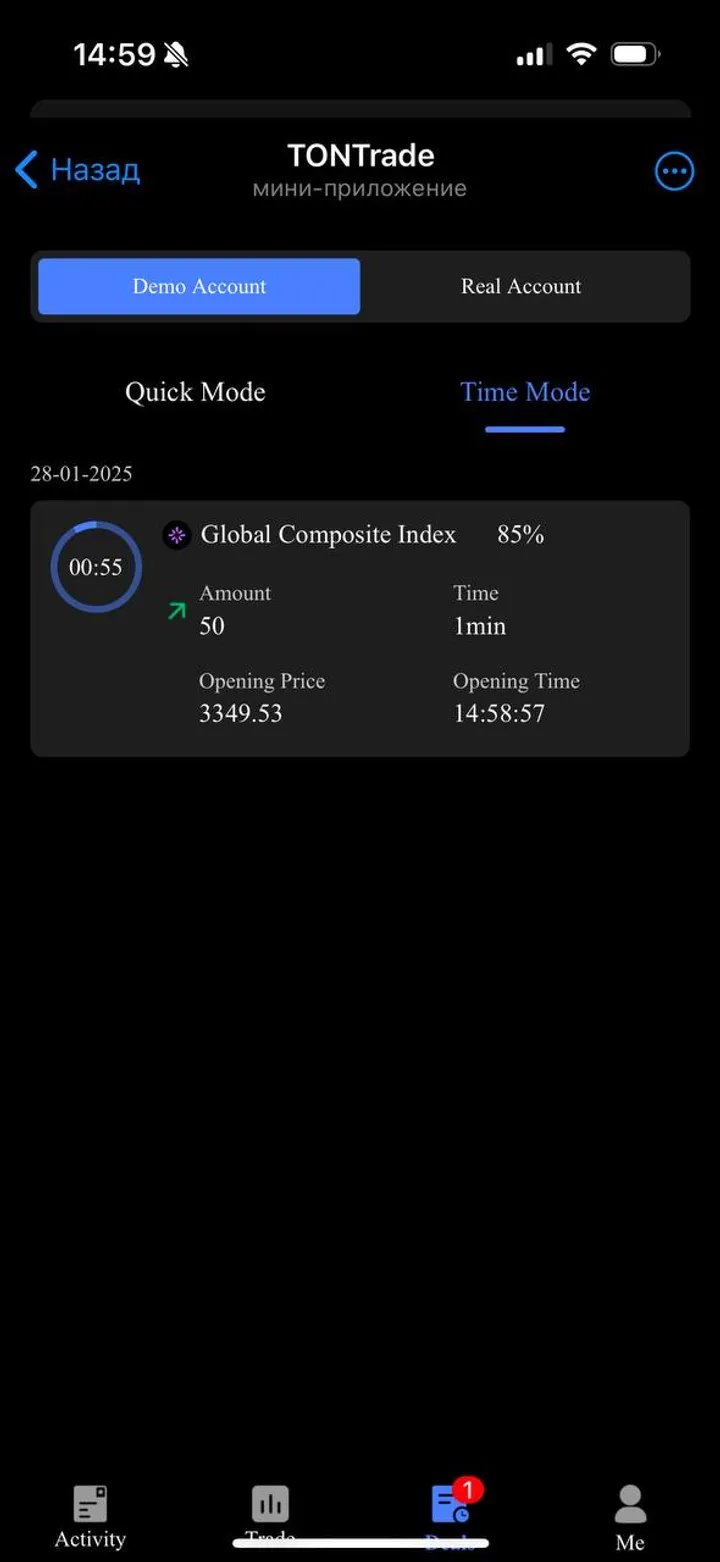Go back with the Назад button

(x=78, y=170)
